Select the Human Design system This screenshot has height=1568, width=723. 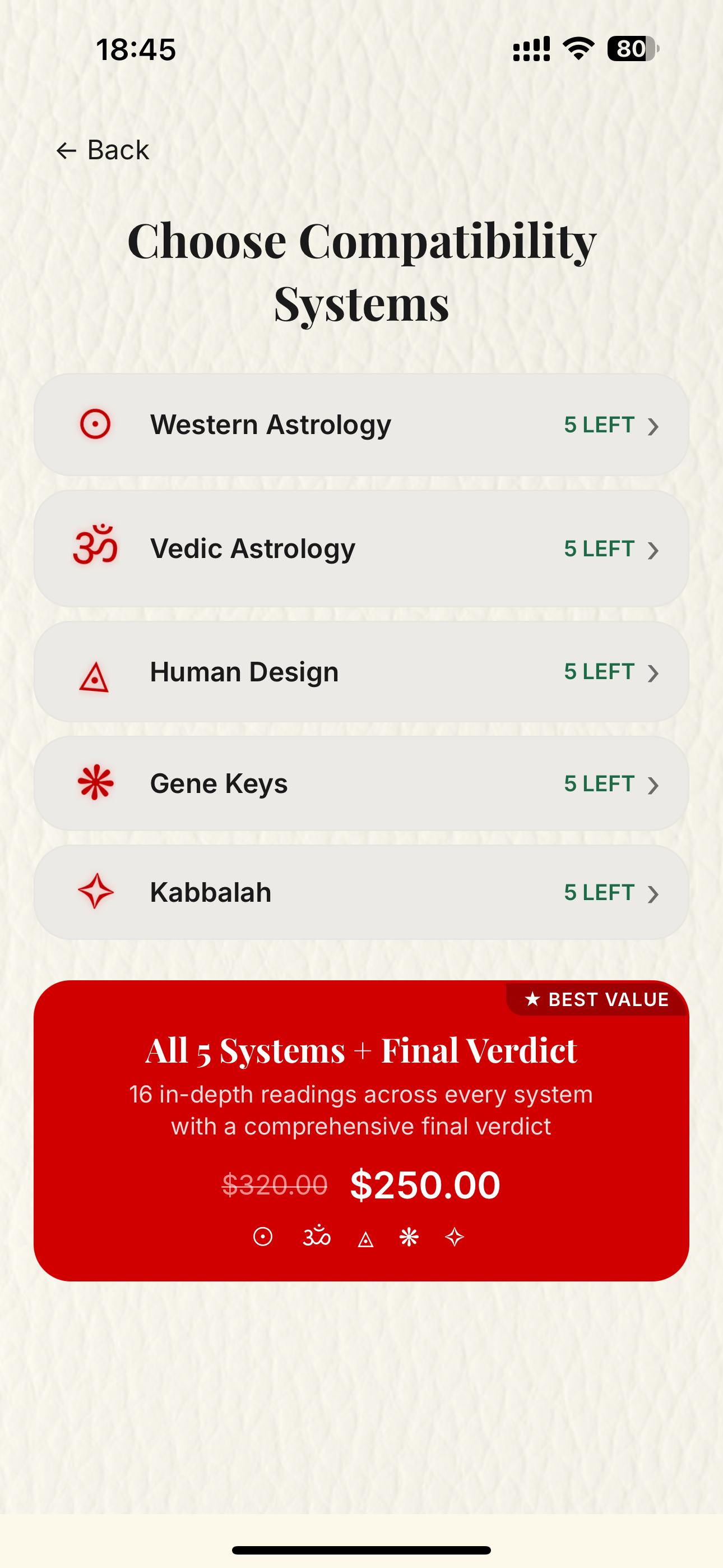coord(361,672)
